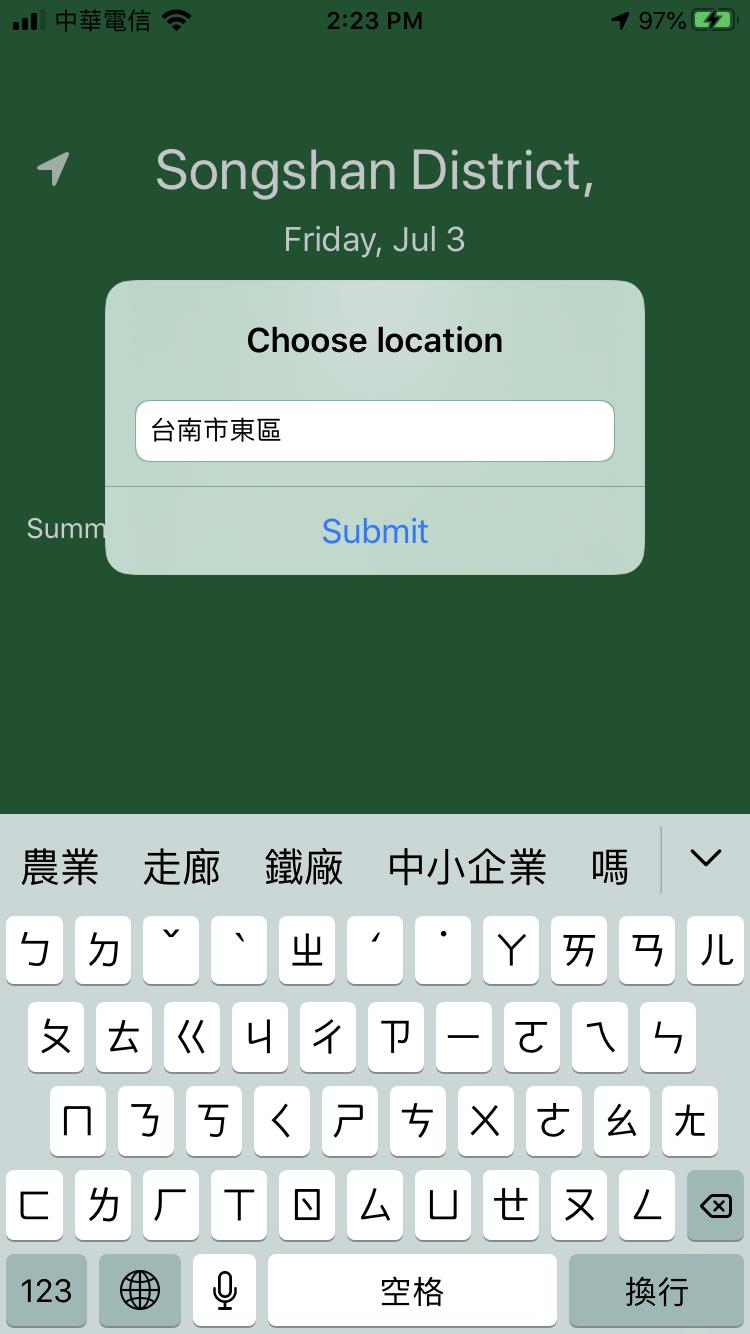Tap the globe key to change keyboard
The height and width of the screenshot is (1334, 750).
(x=140, y=1290)
